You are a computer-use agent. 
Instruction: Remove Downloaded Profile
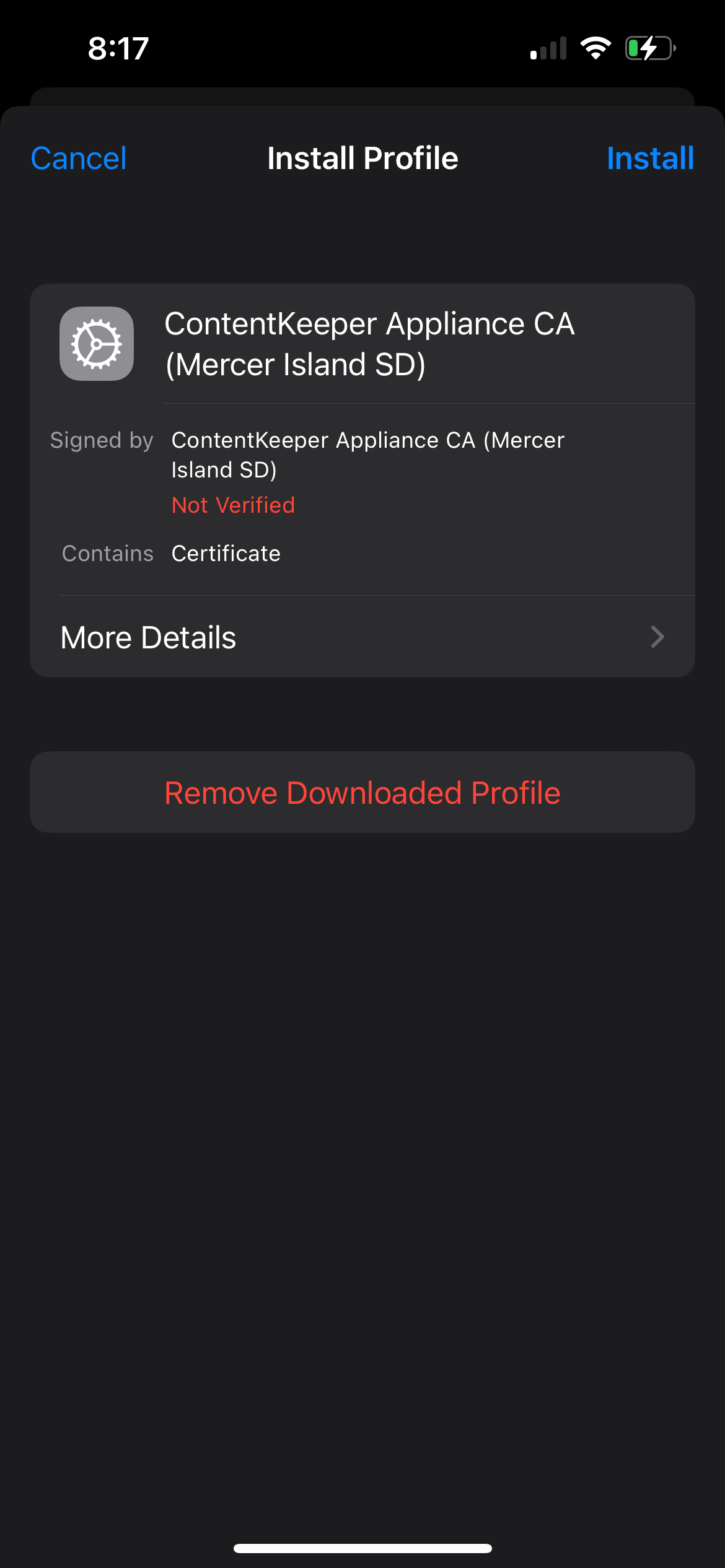(x=362, y=793)
